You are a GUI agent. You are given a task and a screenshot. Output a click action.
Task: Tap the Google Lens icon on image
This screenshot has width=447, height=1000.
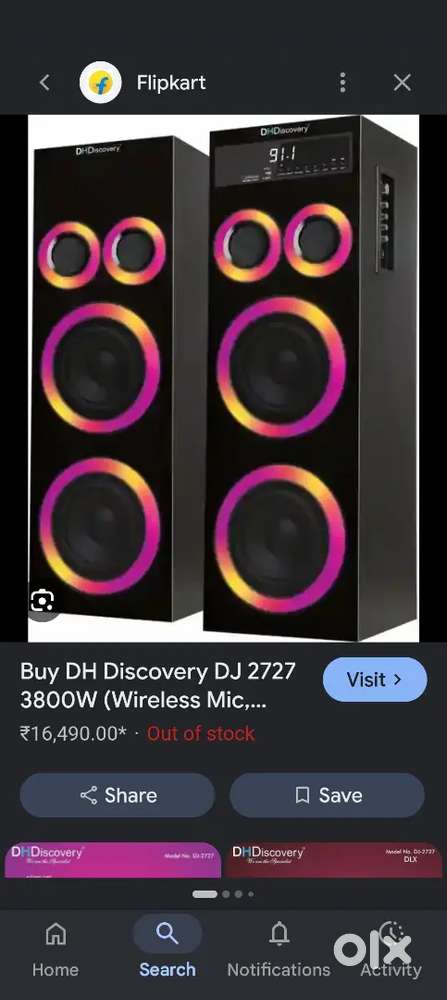(43, 600)
